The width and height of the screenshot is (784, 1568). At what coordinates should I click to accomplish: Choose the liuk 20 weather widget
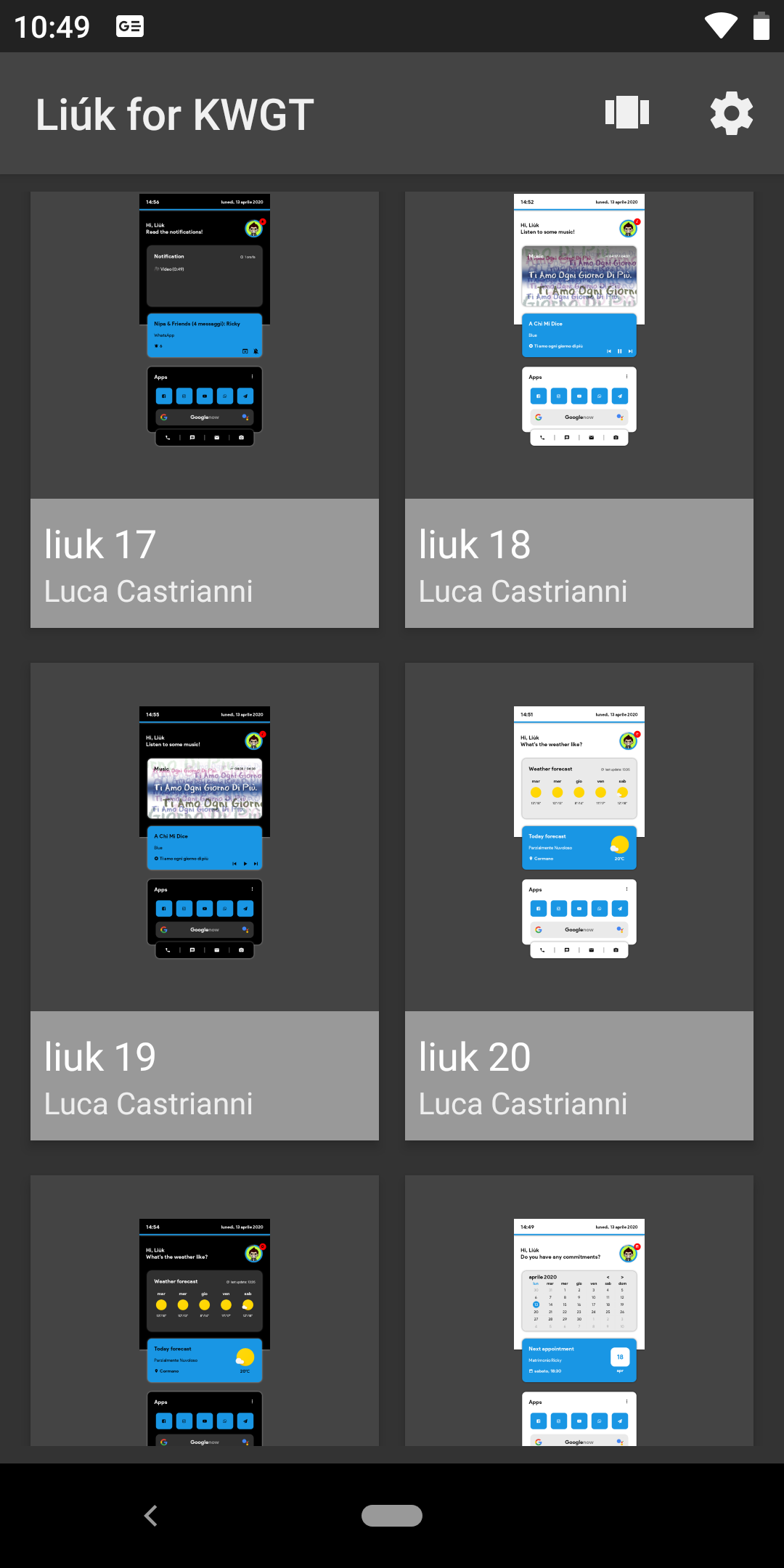pyautogui.click(x=579, y=900)
